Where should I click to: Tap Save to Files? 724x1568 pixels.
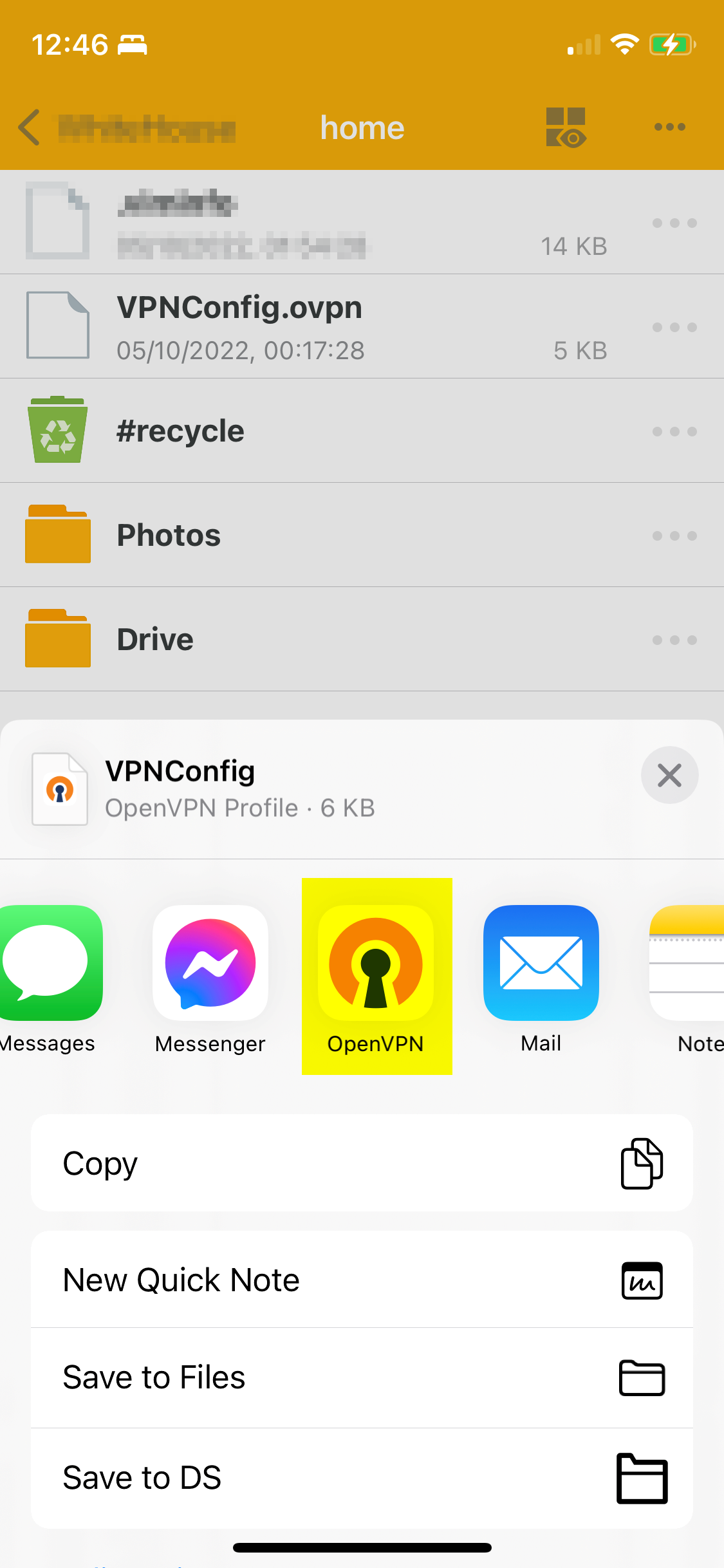click(362, 1377)
